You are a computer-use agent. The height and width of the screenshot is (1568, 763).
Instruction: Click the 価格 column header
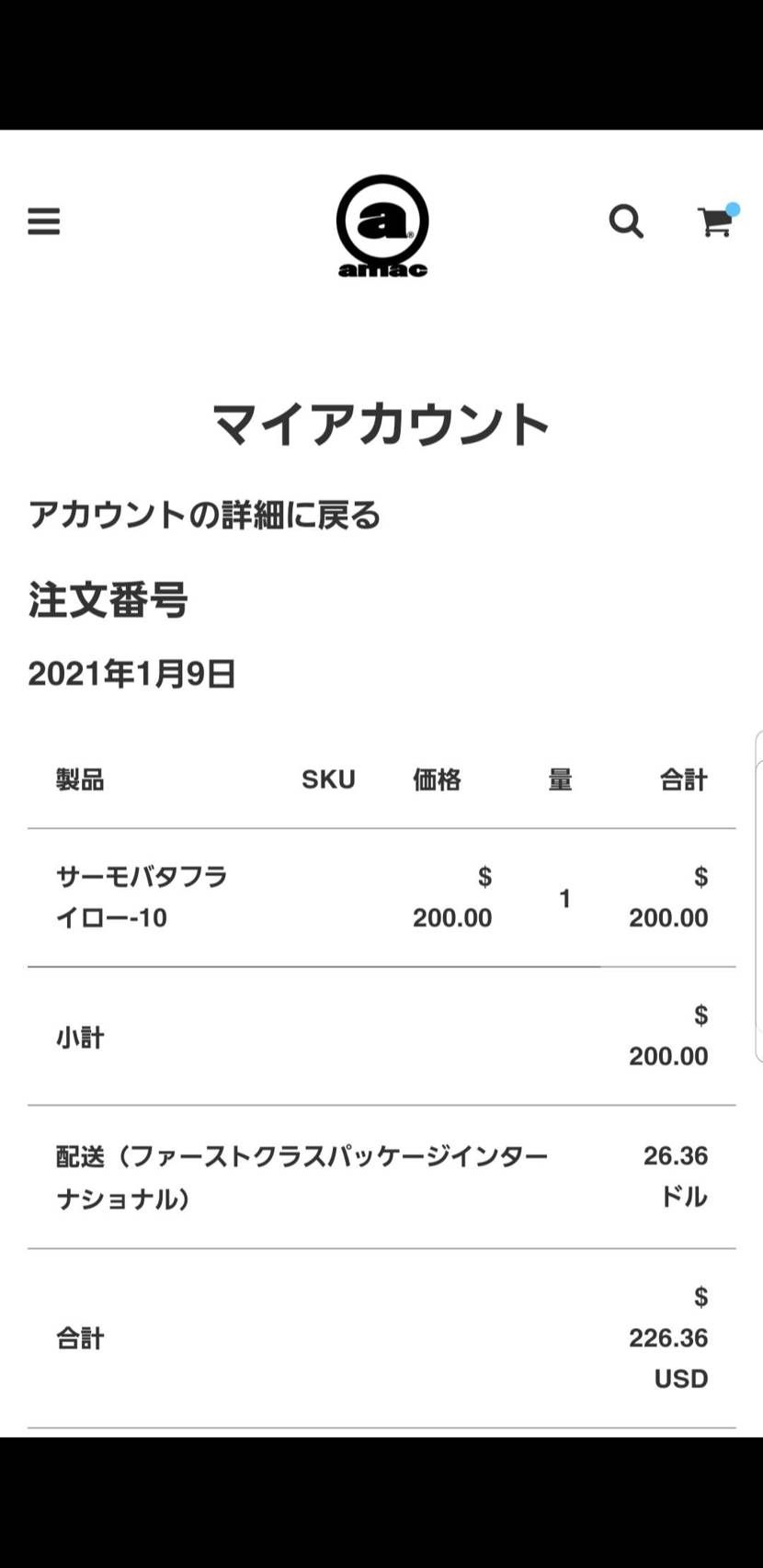(x=436, y=779)
